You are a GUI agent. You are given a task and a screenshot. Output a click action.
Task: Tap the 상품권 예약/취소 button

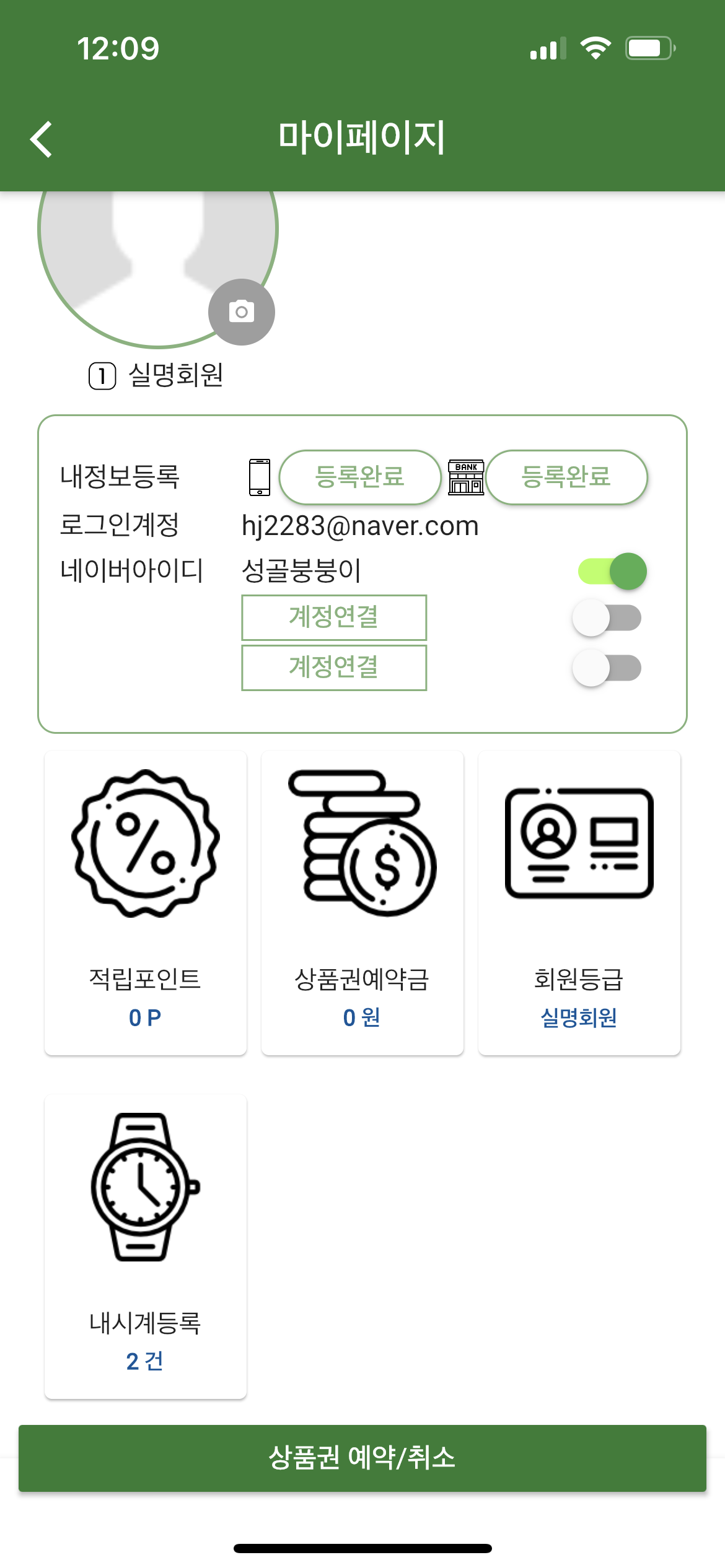pos(362,1458)
